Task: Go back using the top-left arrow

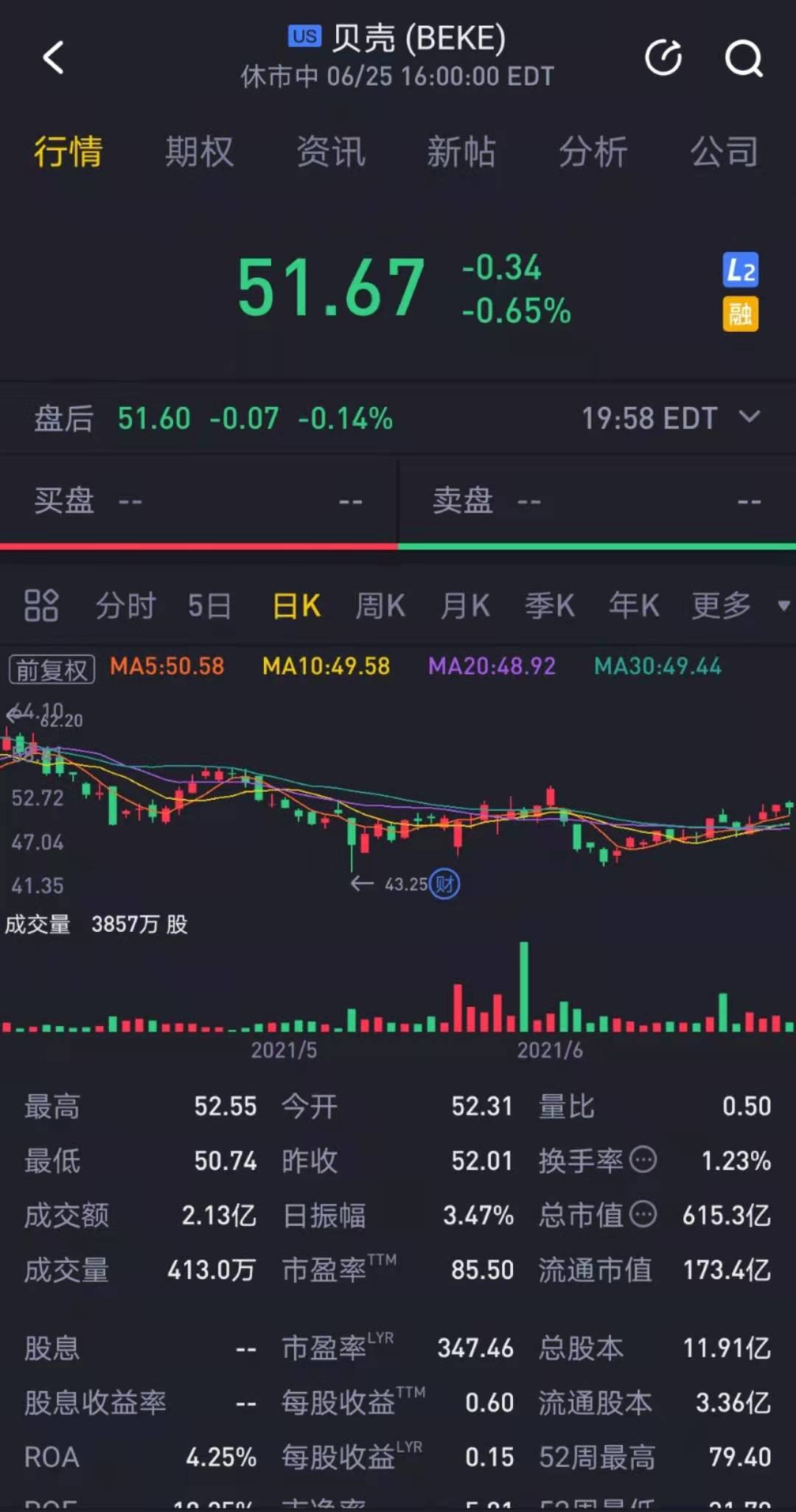Action: point(53,58)
